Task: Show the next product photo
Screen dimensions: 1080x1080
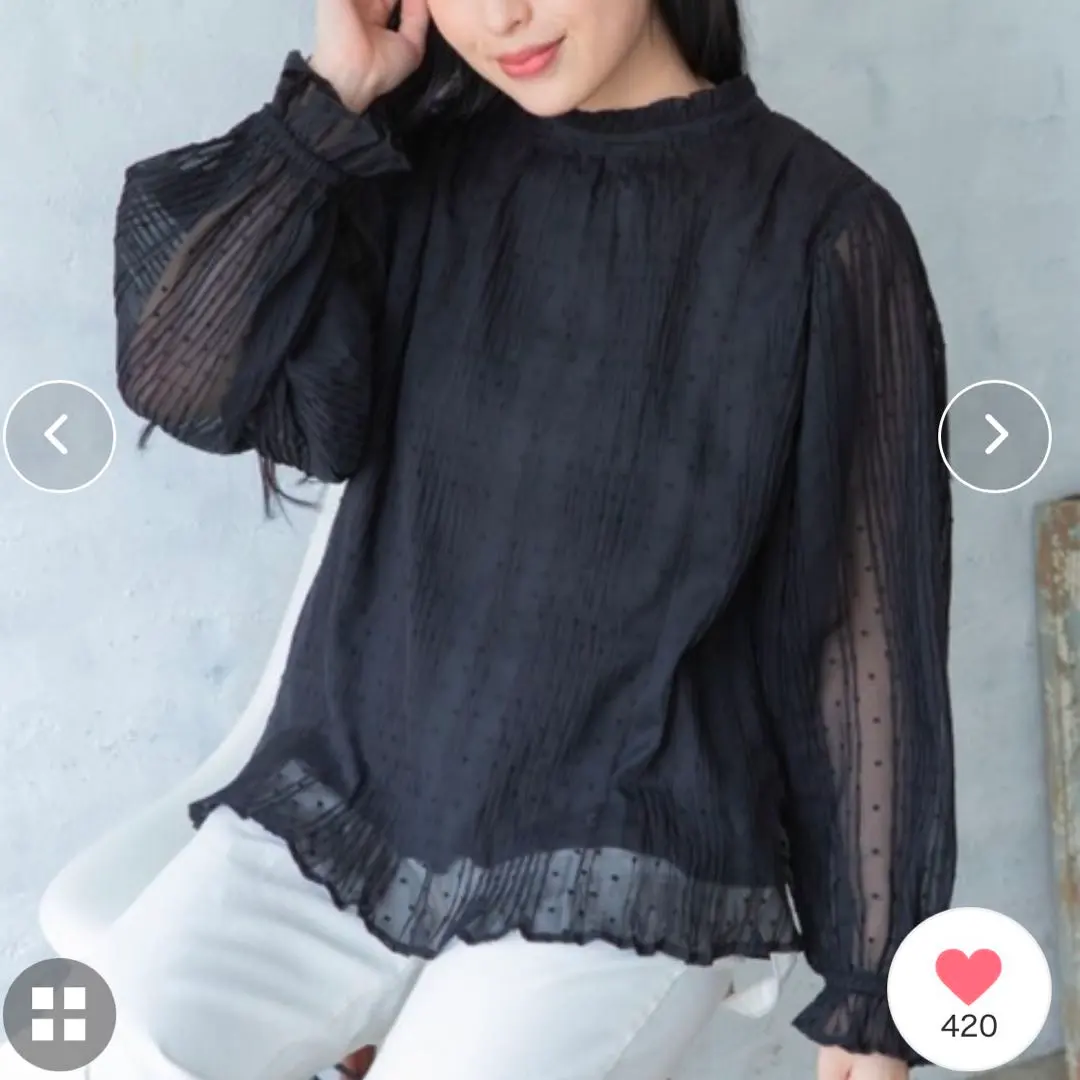Action: point(994,436)
